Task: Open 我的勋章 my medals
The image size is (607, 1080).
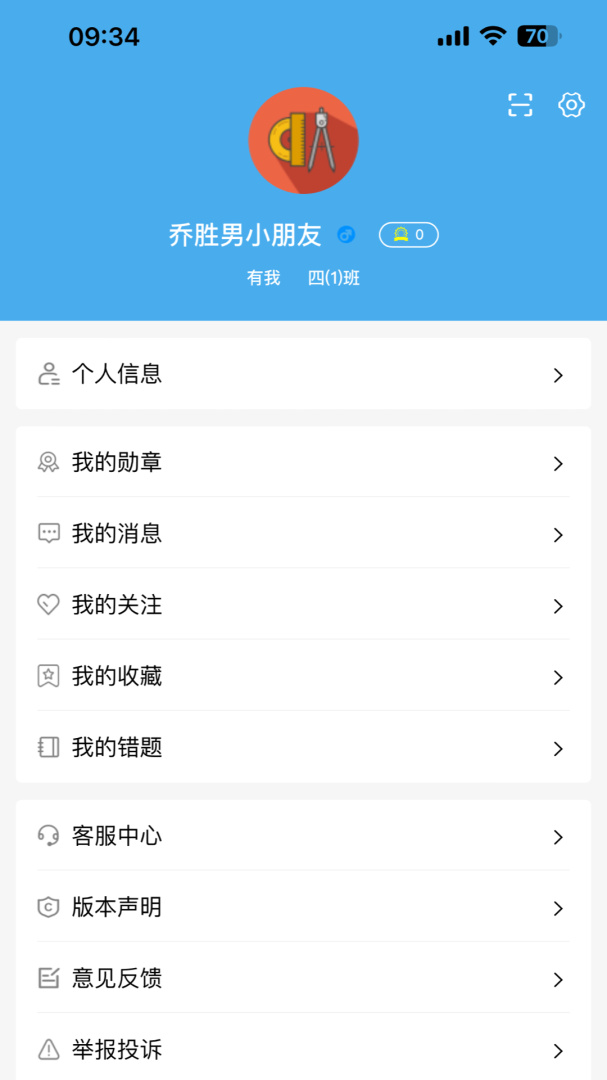Action: pos(303,463)
